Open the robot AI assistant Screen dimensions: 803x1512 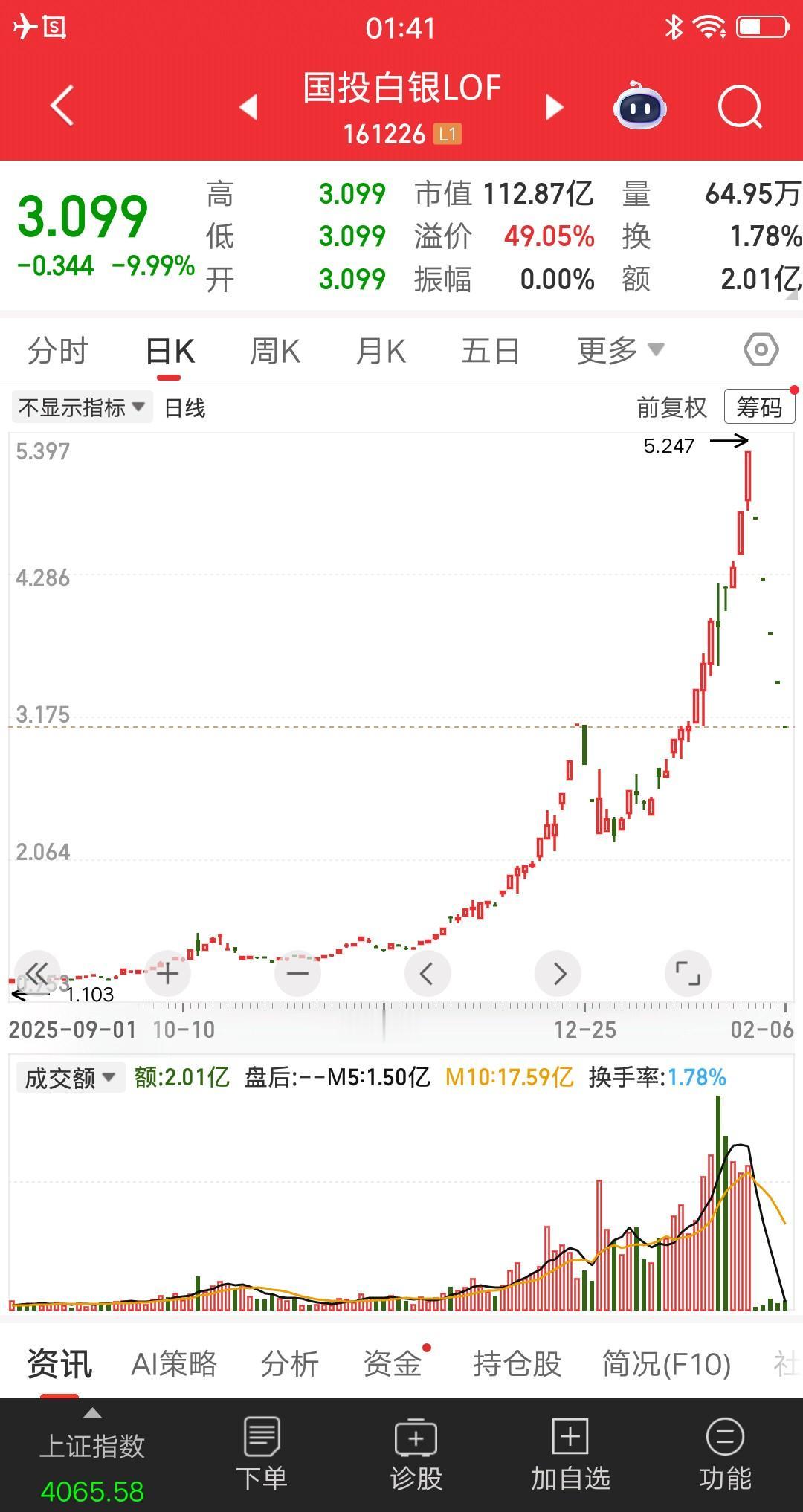pos(639,107)
